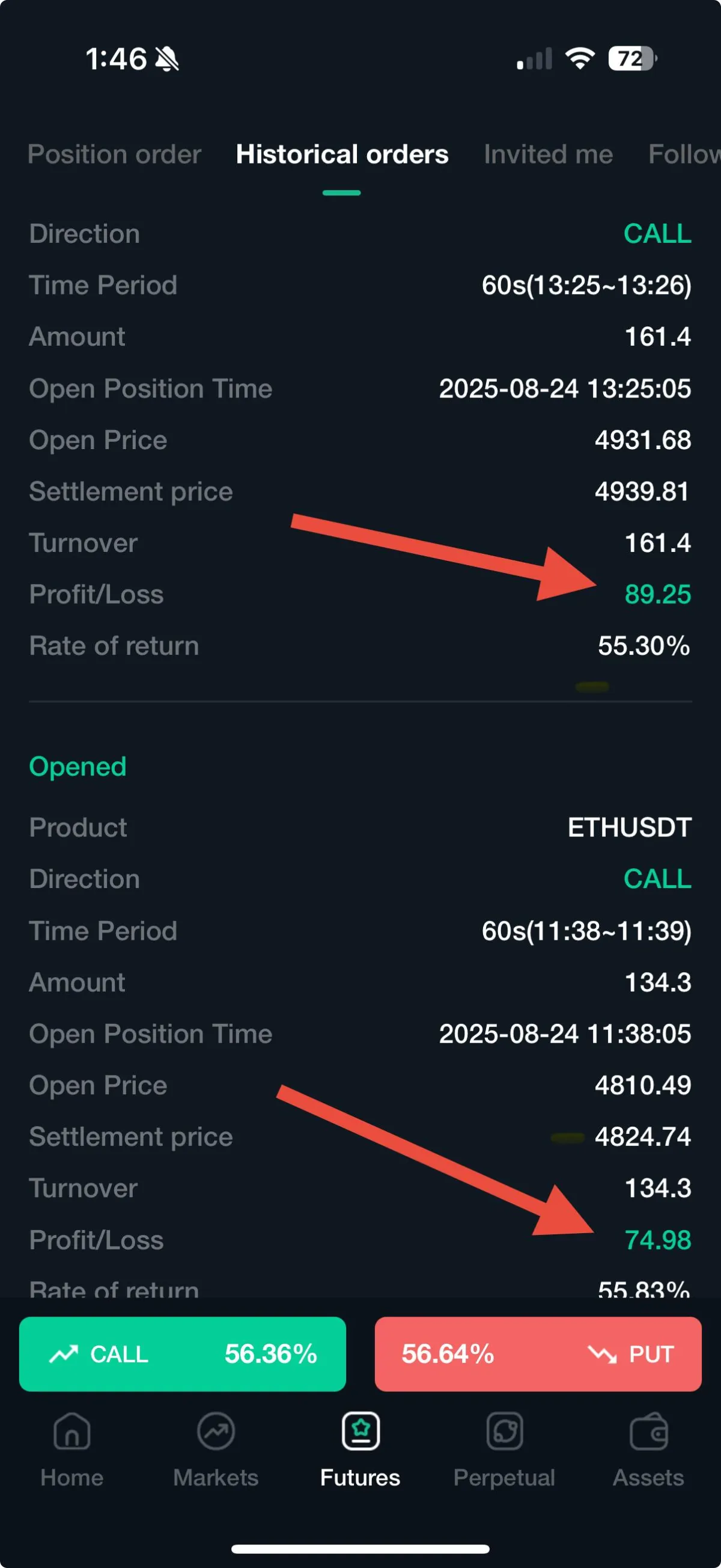Viewport: 721px width, 1568px height.
Task: Tap the red PUT 56.64% button
Action: (538, 1354)
